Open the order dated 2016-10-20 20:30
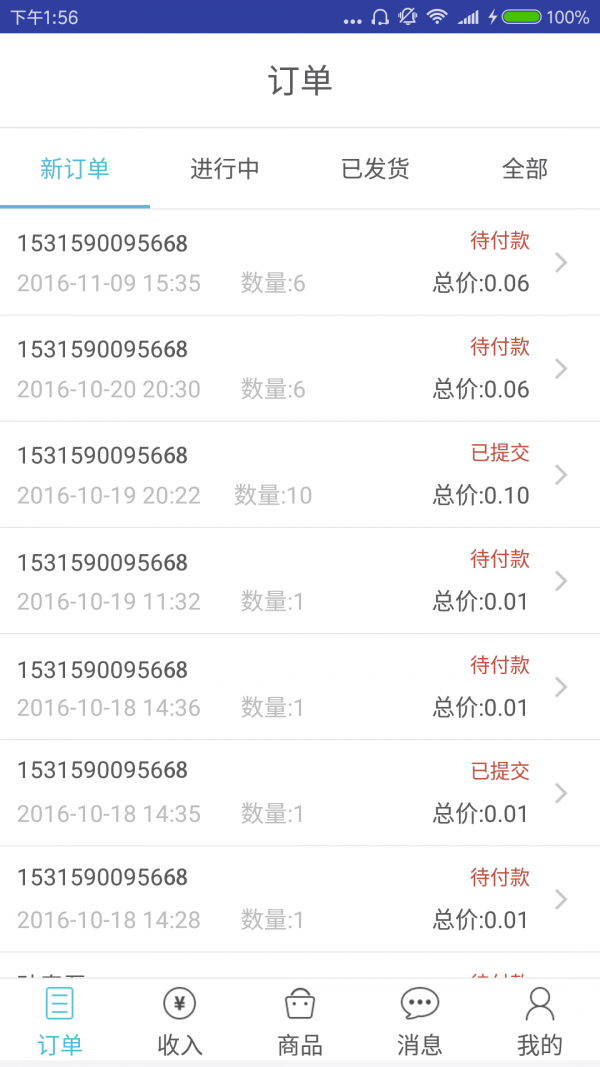This screenshot has height=1067, width=600. (x=300, y=369)
